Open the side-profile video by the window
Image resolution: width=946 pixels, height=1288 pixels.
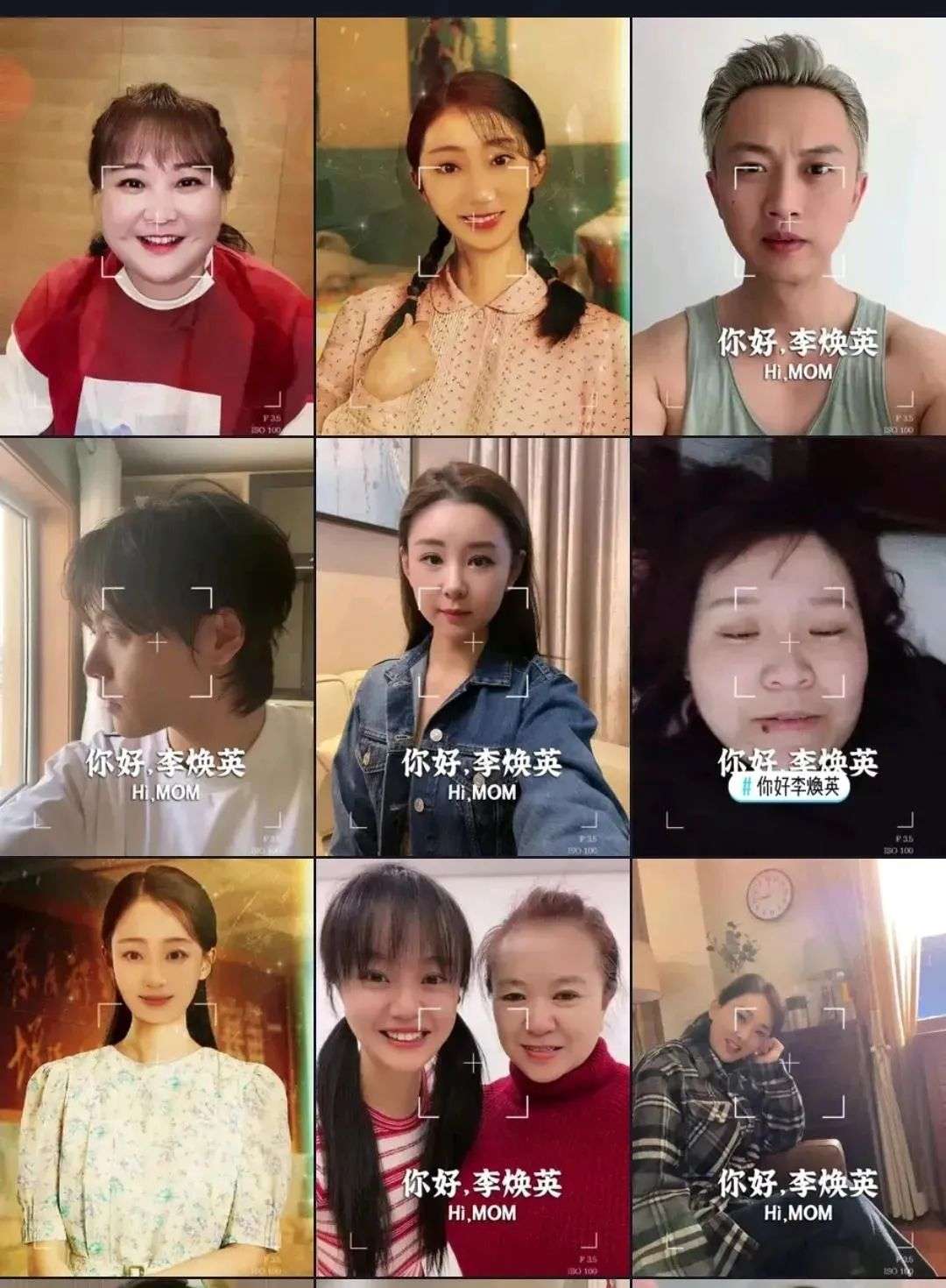[x=156, y=647]
